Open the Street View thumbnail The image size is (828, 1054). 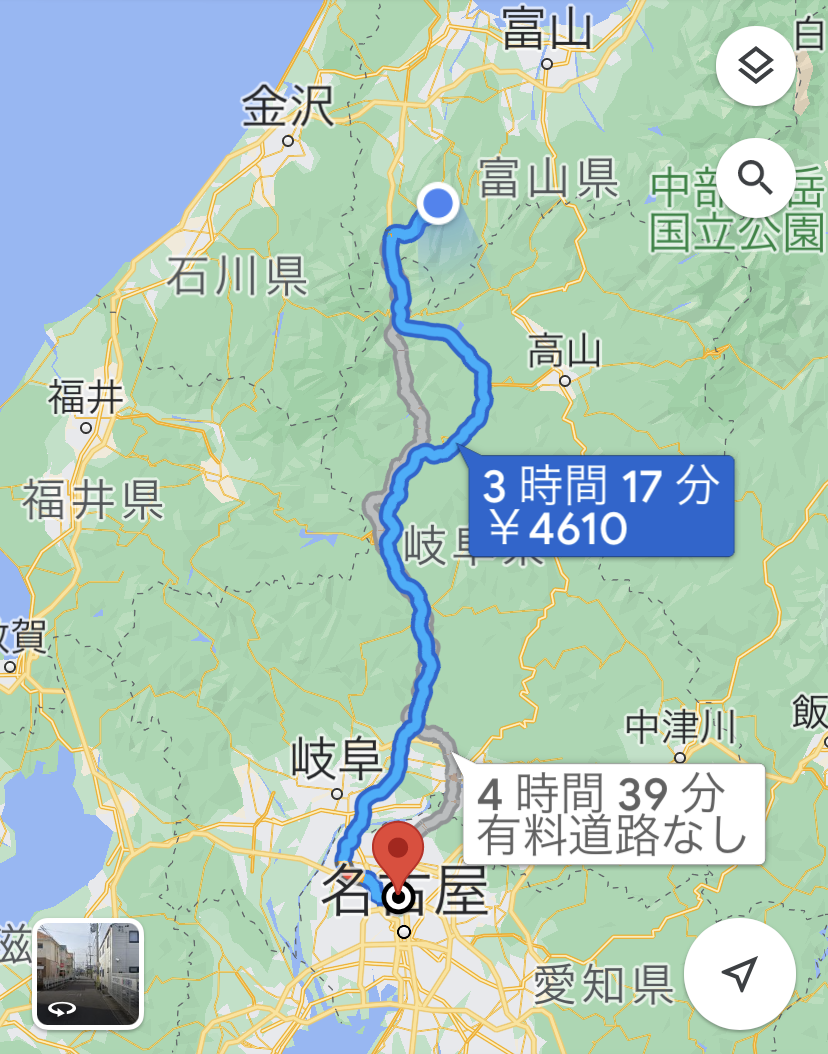tap(89, 974)
